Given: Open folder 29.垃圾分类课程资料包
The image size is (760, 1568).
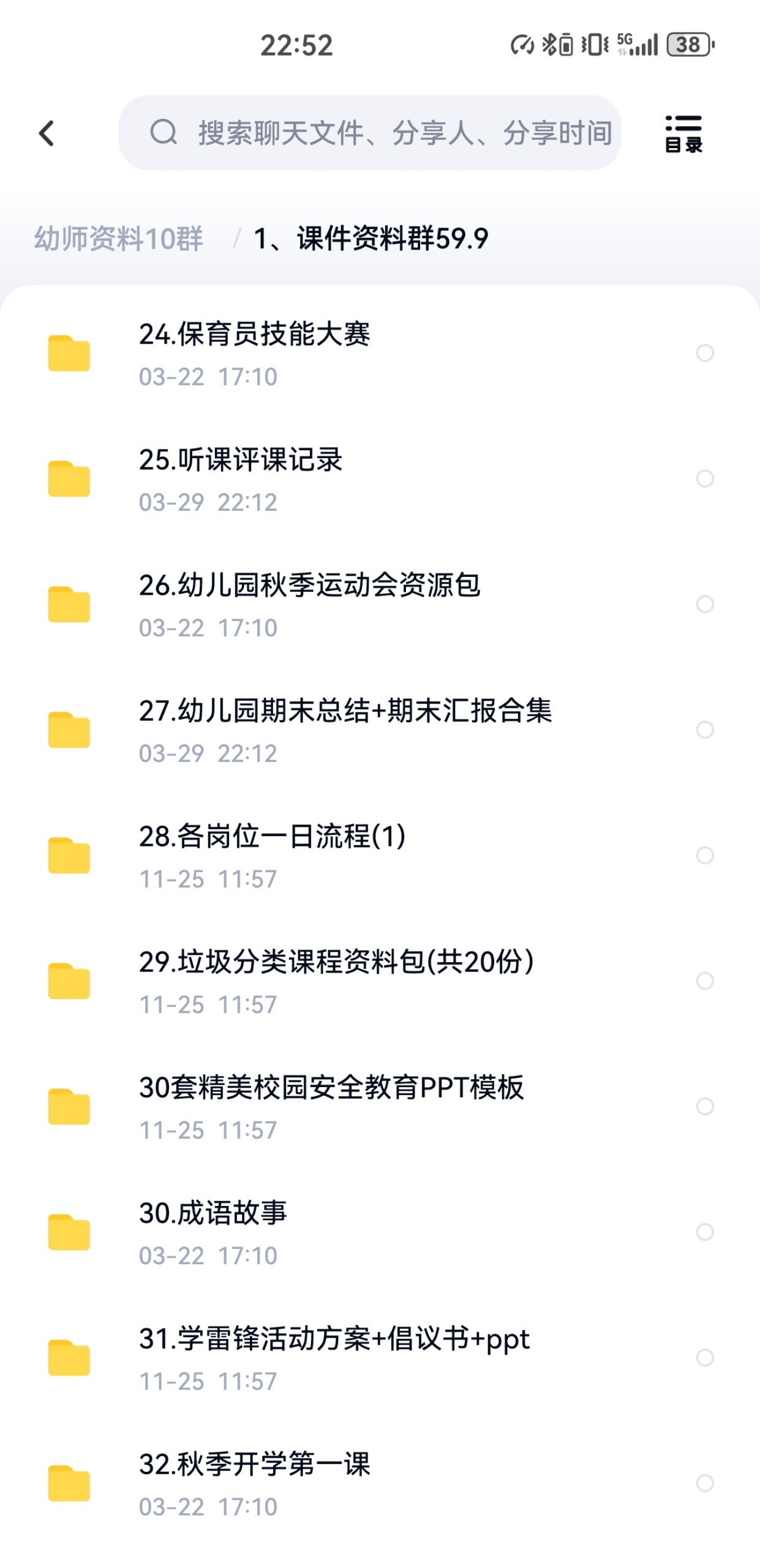Looking at the screenshot, I should 336,962.
